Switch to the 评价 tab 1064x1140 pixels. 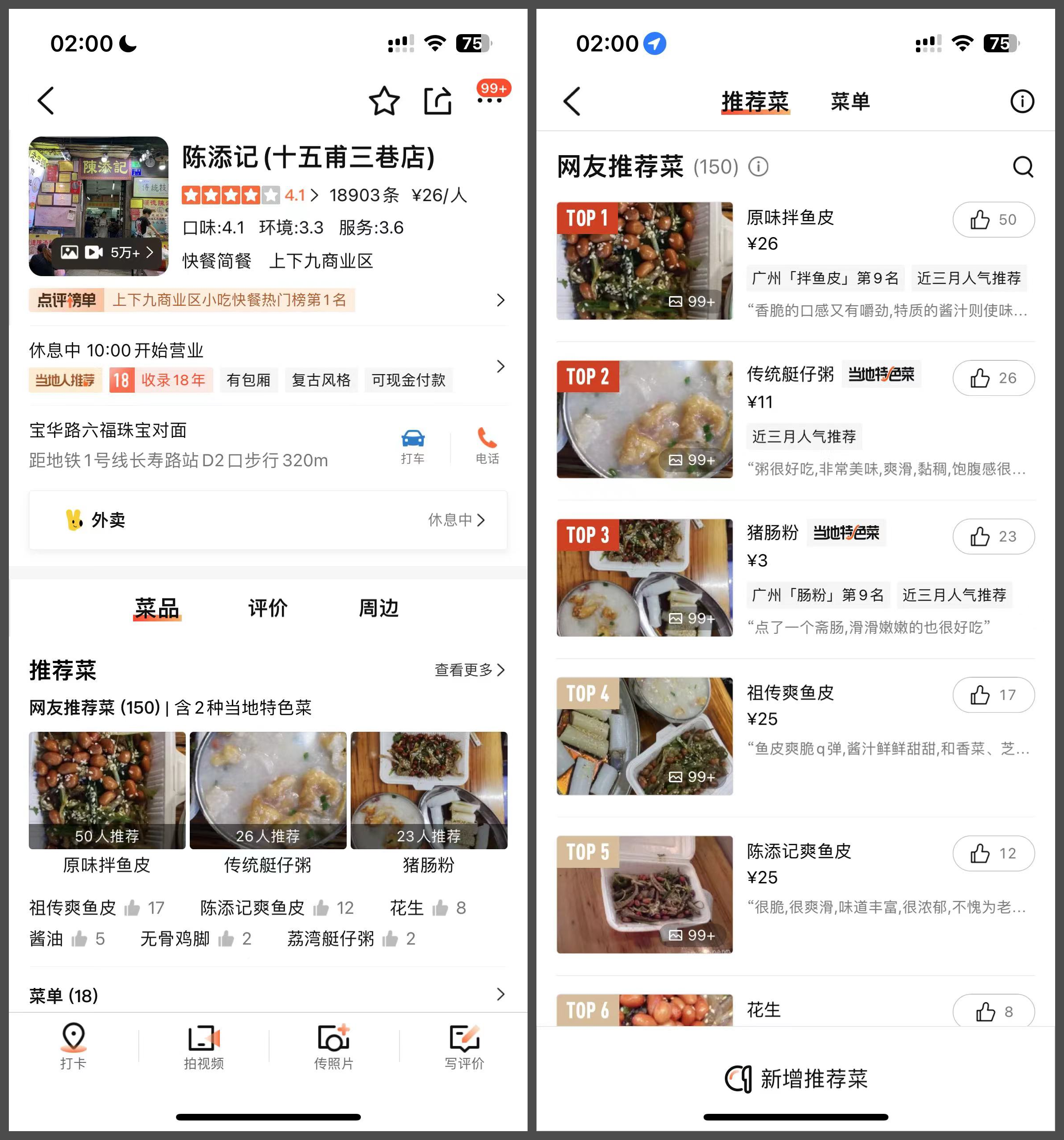coord(268,608)
